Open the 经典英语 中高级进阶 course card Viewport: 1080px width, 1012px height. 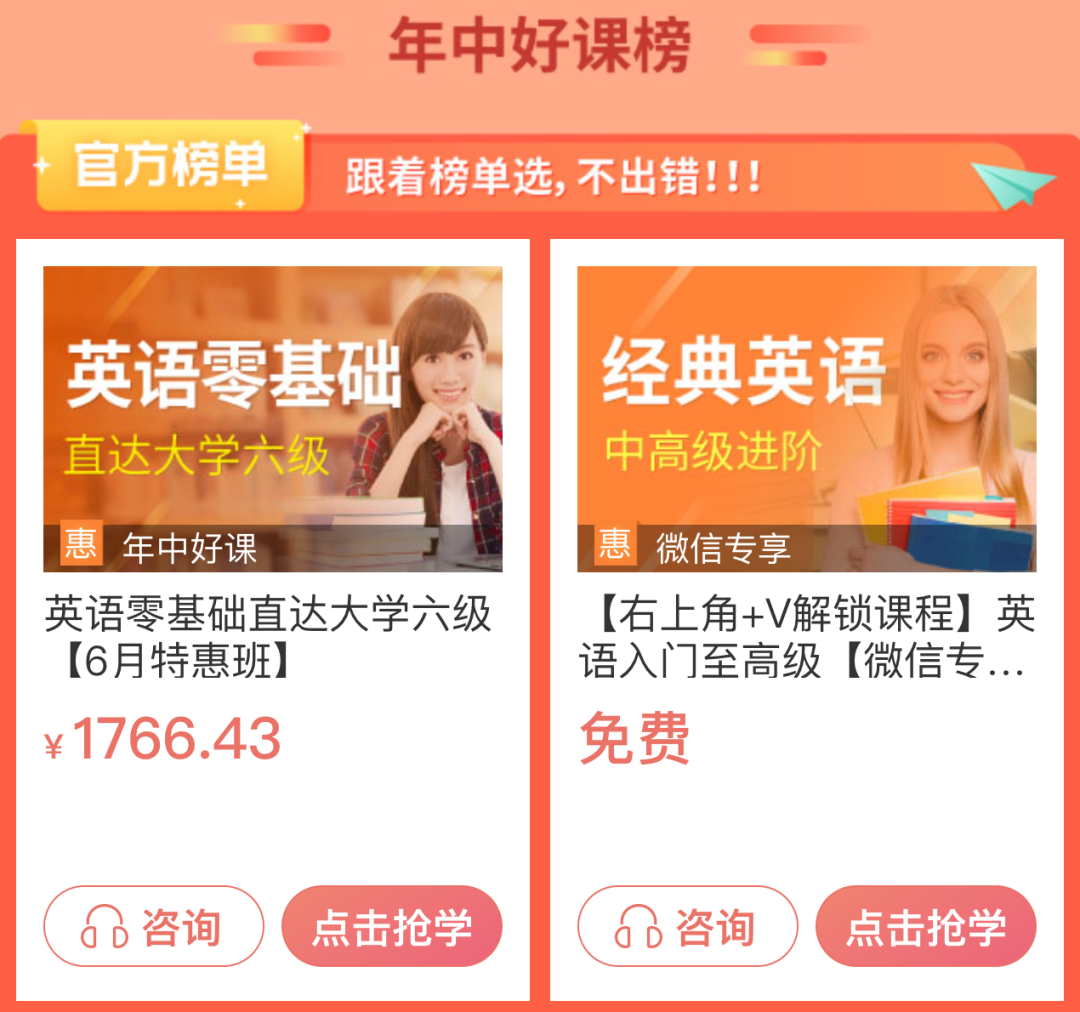pos(806,418)
